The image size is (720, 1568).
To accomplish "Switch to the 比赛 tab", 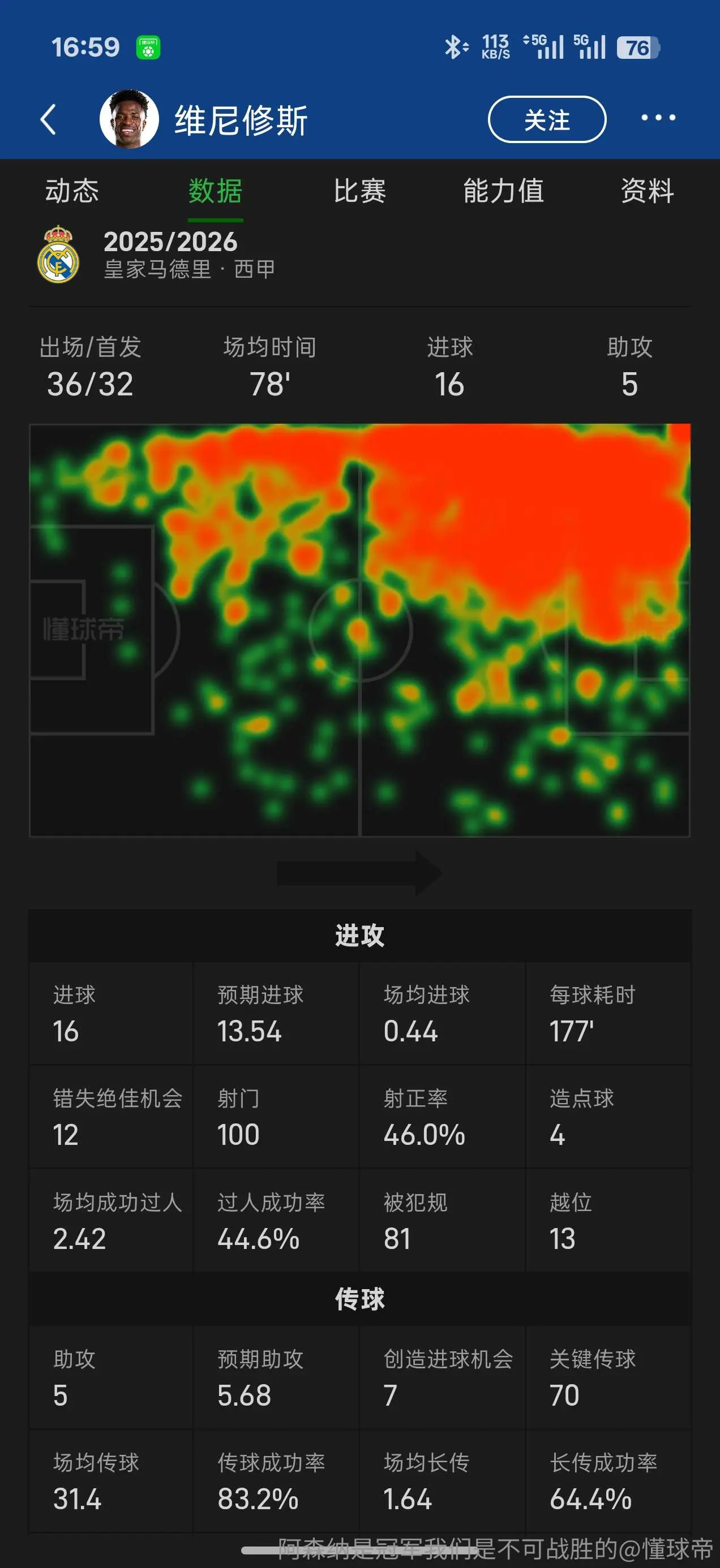I will tap(359, 191).
